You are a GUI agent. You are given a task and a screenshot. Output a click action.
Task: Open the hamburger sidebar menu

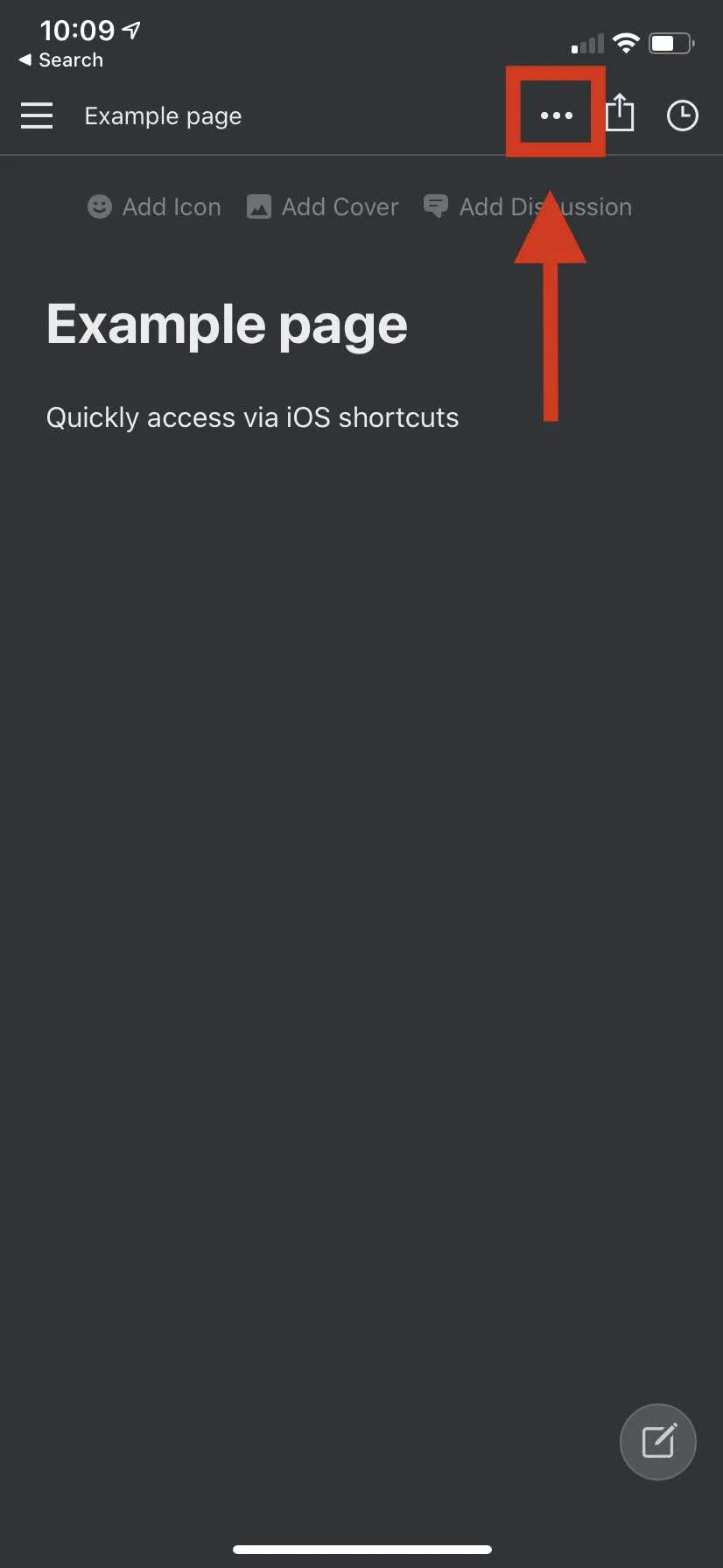coord(37,115)
